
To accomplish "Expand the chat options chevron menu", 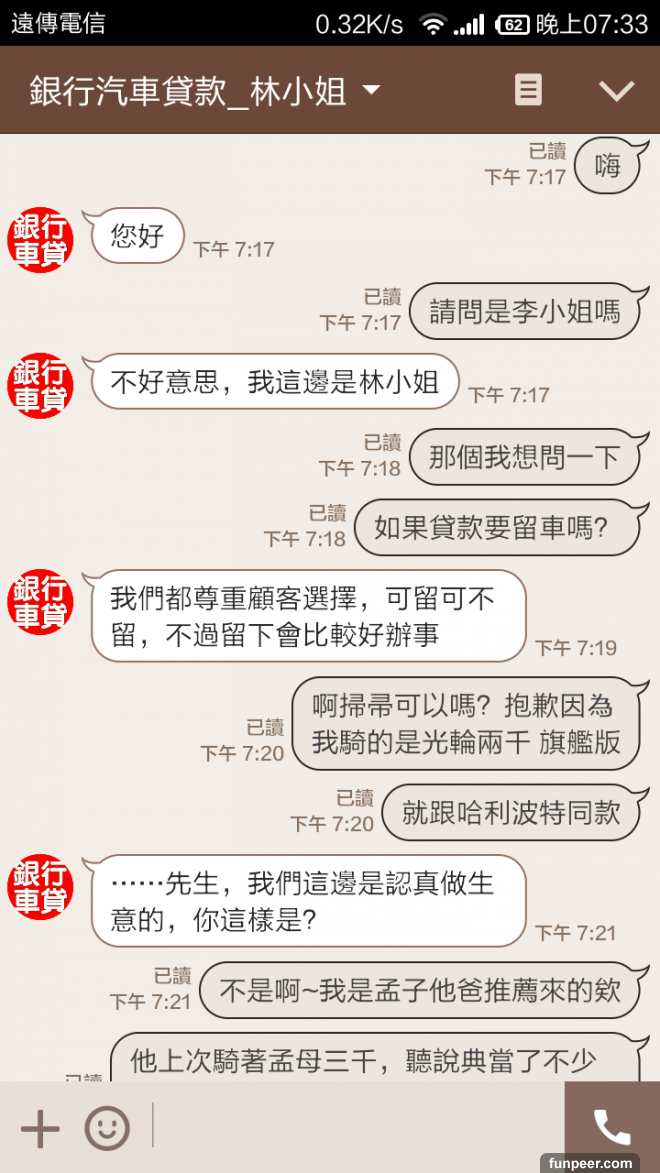I will pyautogui.click(x=616, y=91).
